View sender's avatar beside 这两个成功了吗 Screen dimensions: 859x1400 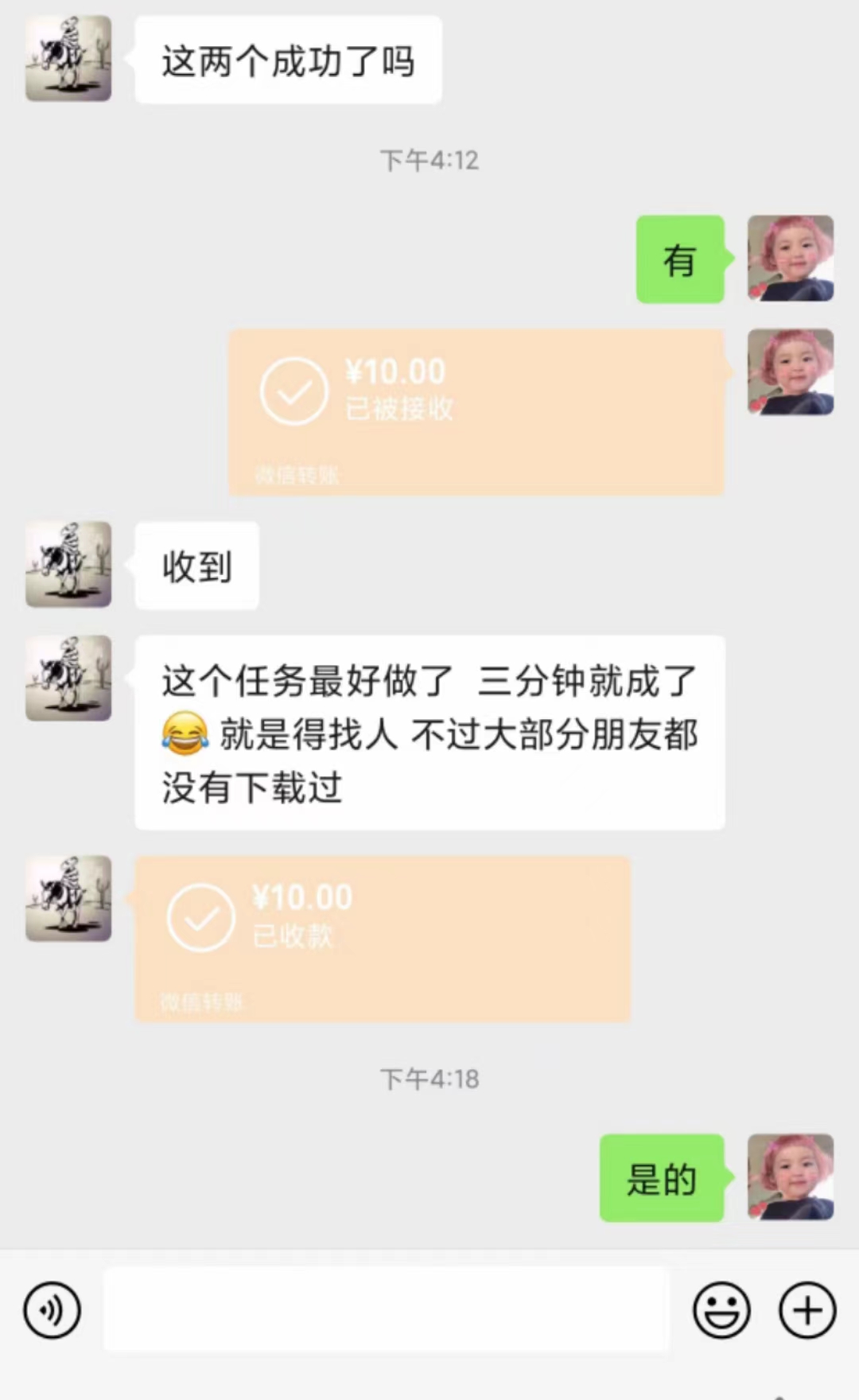(68, 59)
